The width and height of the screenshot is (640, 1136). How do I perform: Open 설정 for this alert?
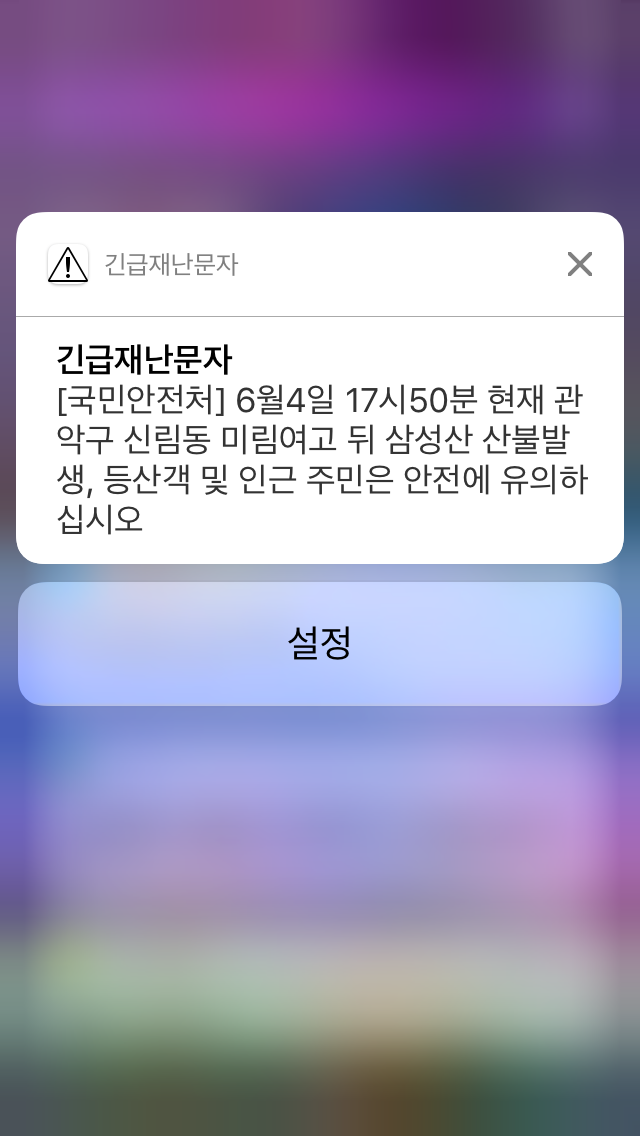tap(320, 643)
